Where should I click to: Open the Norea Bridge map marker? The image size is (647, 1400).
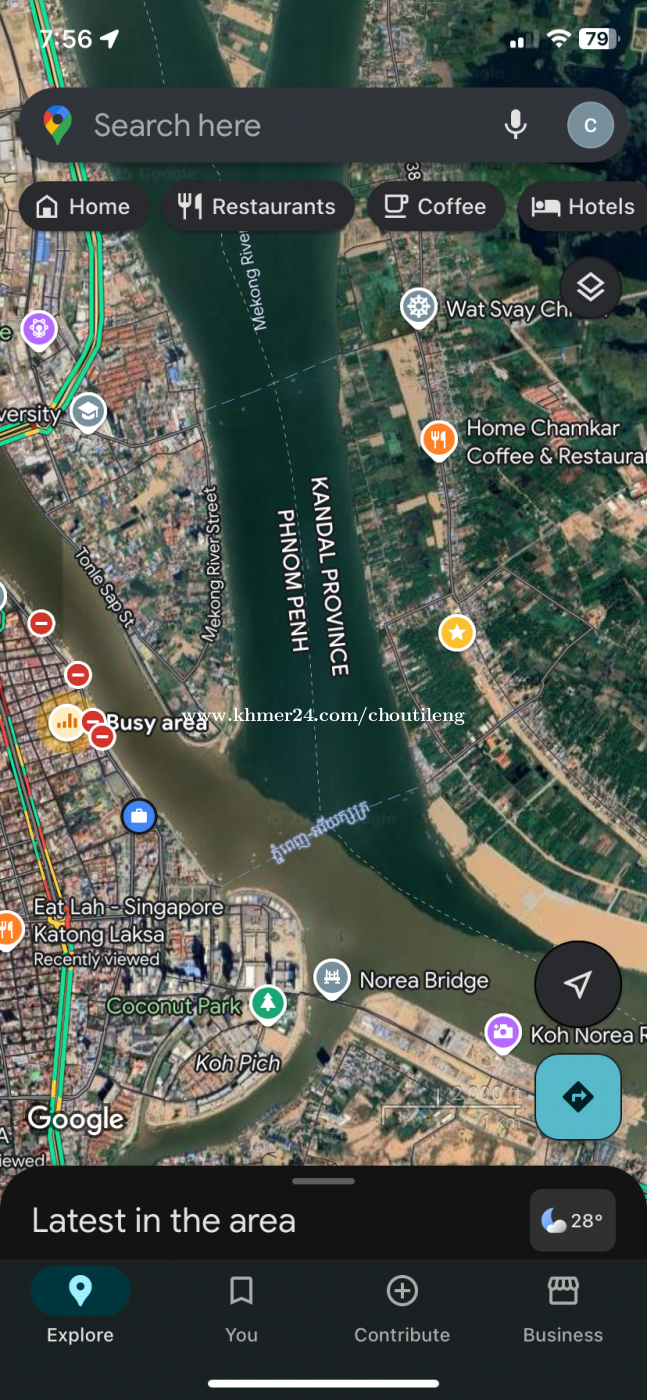331,979
